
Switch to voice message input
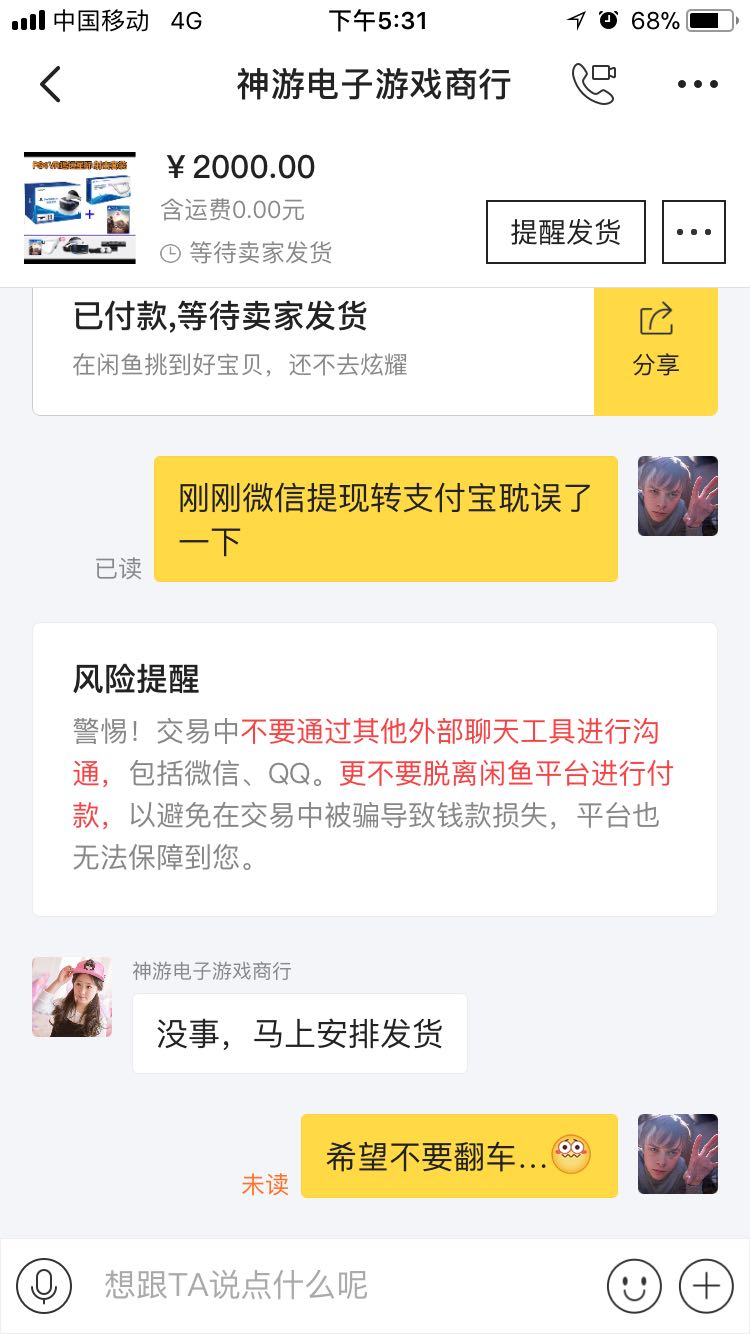tap(43, 1285)
